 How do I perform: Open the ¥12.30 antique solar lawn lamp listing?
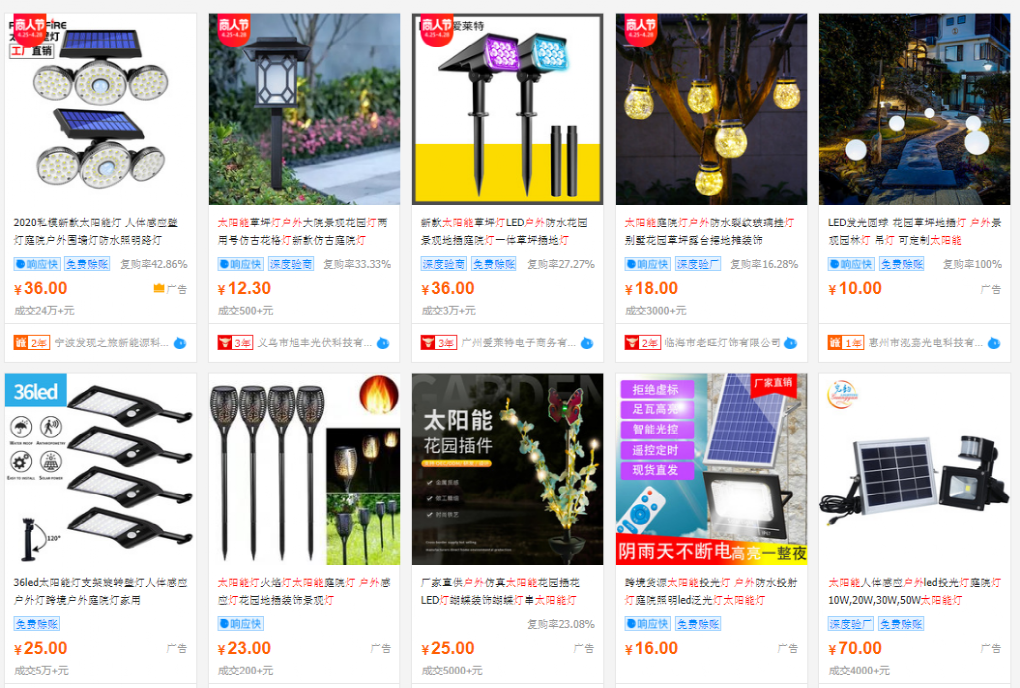tap(304, 232)
